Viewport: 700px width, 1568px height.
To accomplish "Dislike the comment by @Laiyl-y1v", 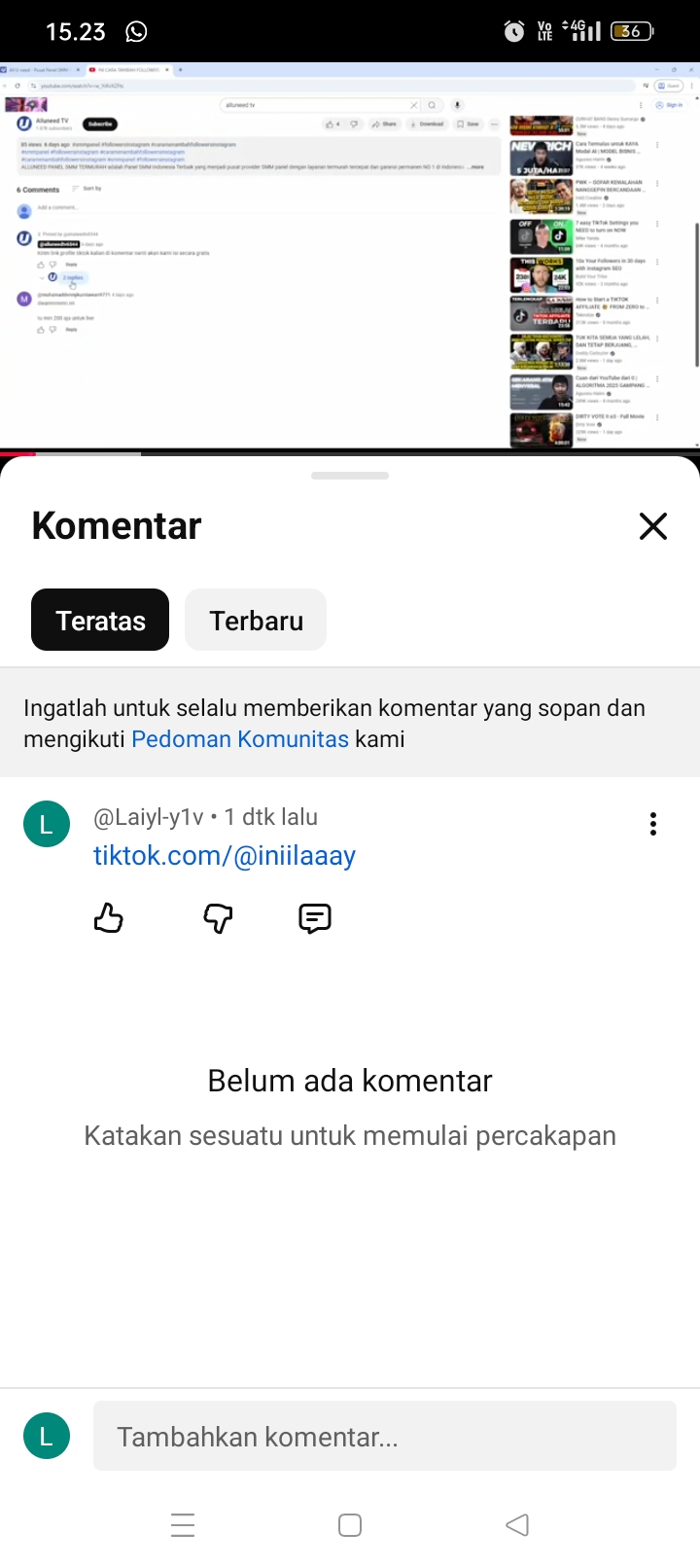I will (x=218, y=918).
